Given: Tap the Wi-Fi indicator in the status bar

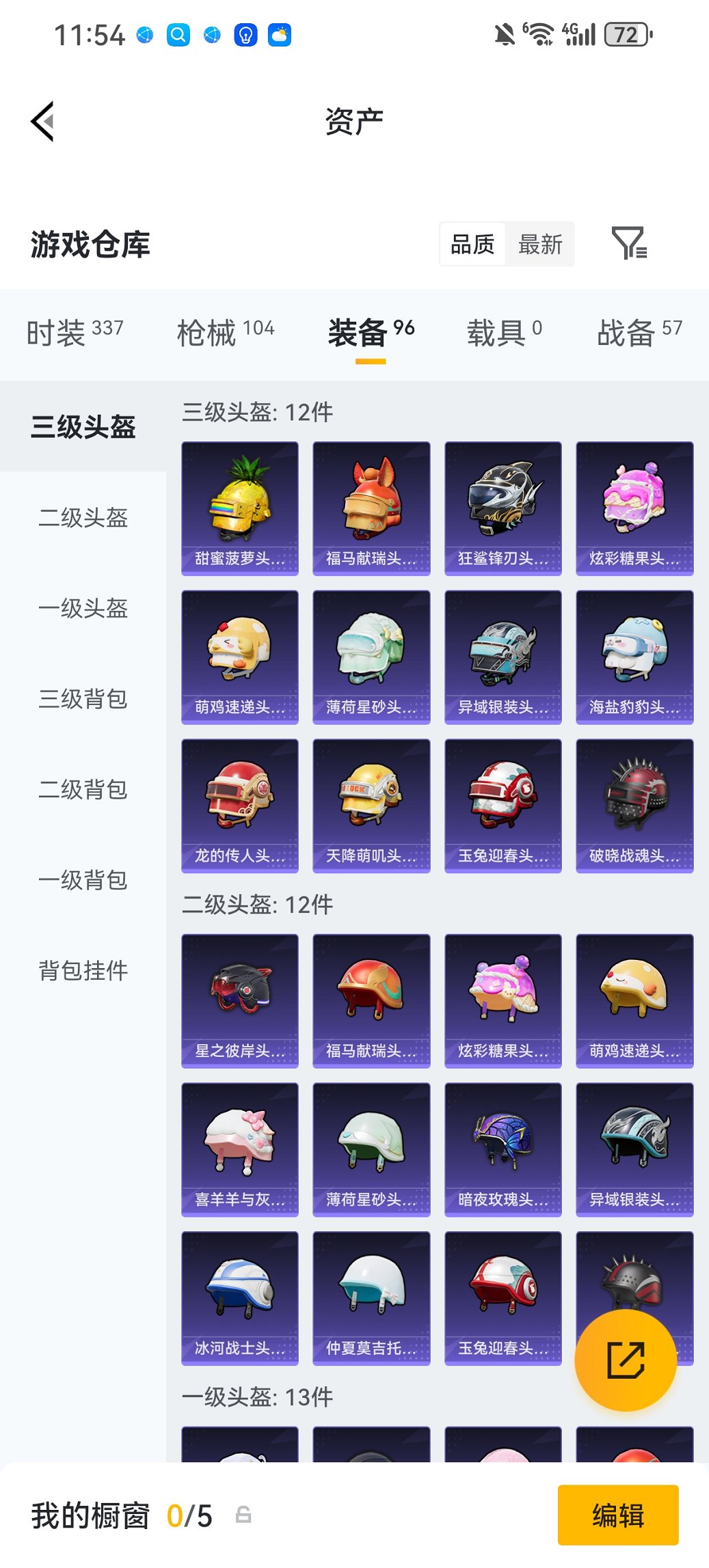Looking at the screenshot, I should (x=540, y=34).
